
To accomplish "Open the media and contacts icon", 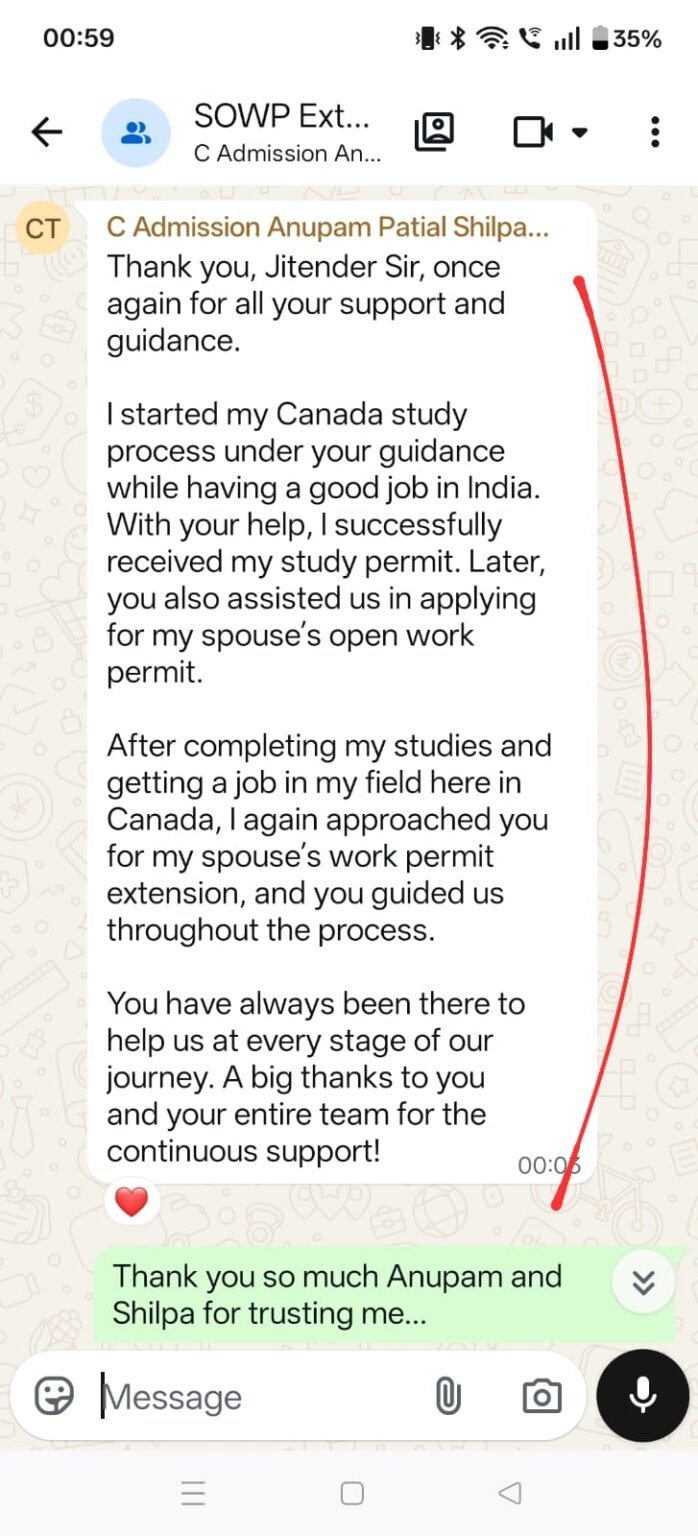I will pos(434,132).
